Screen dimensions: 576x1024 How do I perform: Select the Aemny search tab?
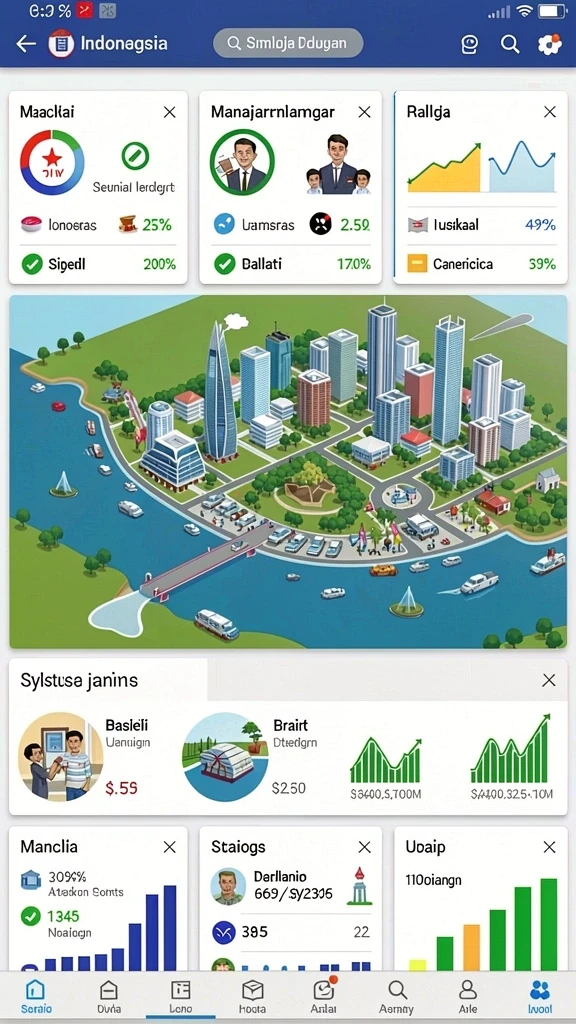tap(396, 997)
